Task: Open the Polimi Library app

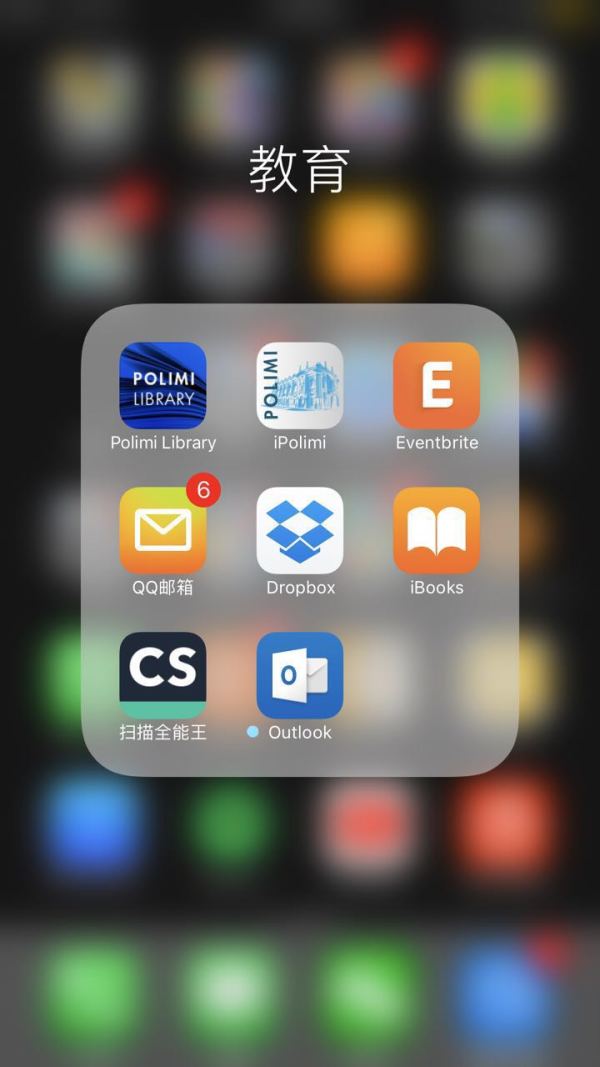Action: tap(163, 385)
